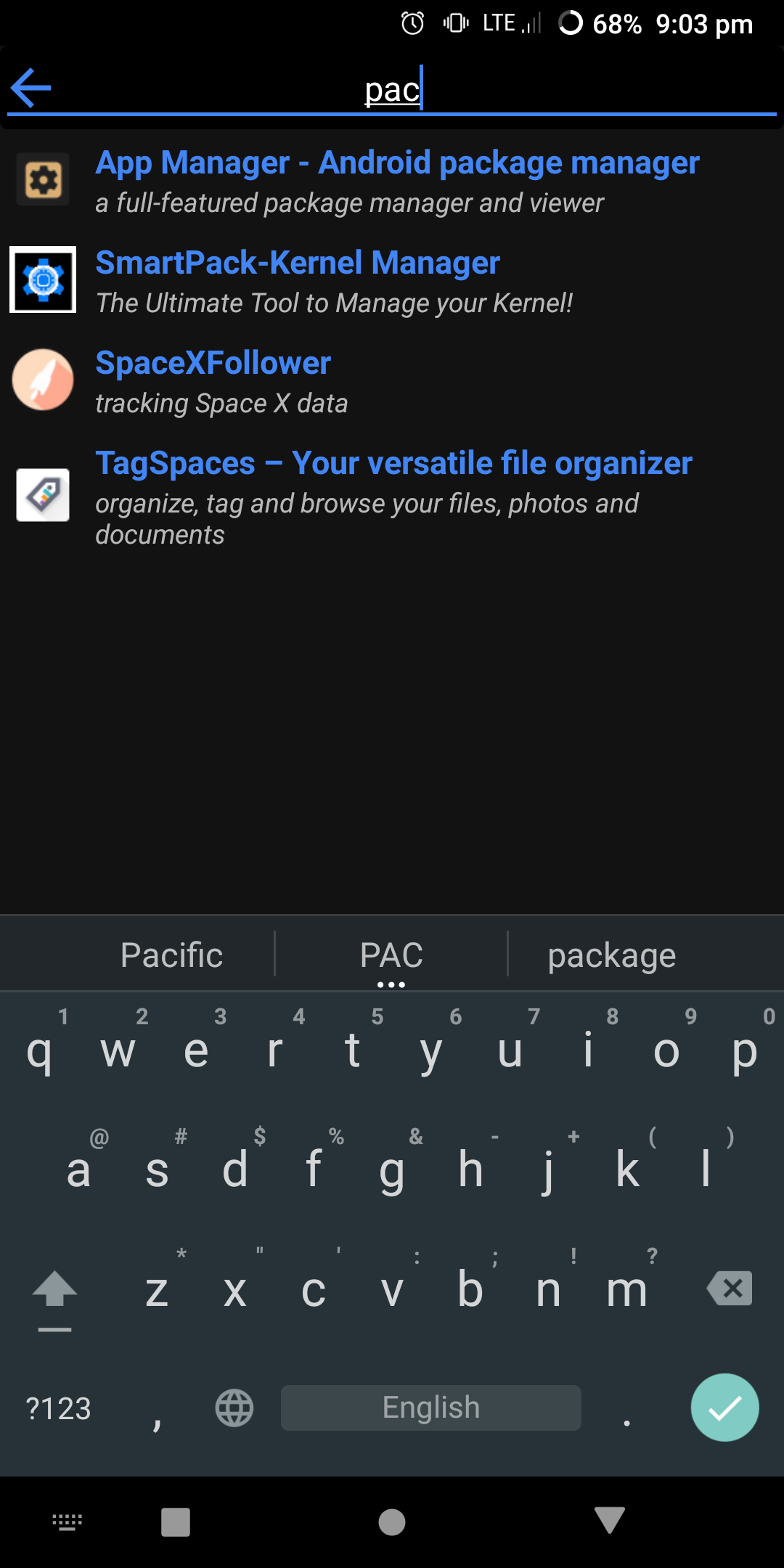Confirm search with the checkmark key
The image size is (784, 1568).
point(724,1408)
